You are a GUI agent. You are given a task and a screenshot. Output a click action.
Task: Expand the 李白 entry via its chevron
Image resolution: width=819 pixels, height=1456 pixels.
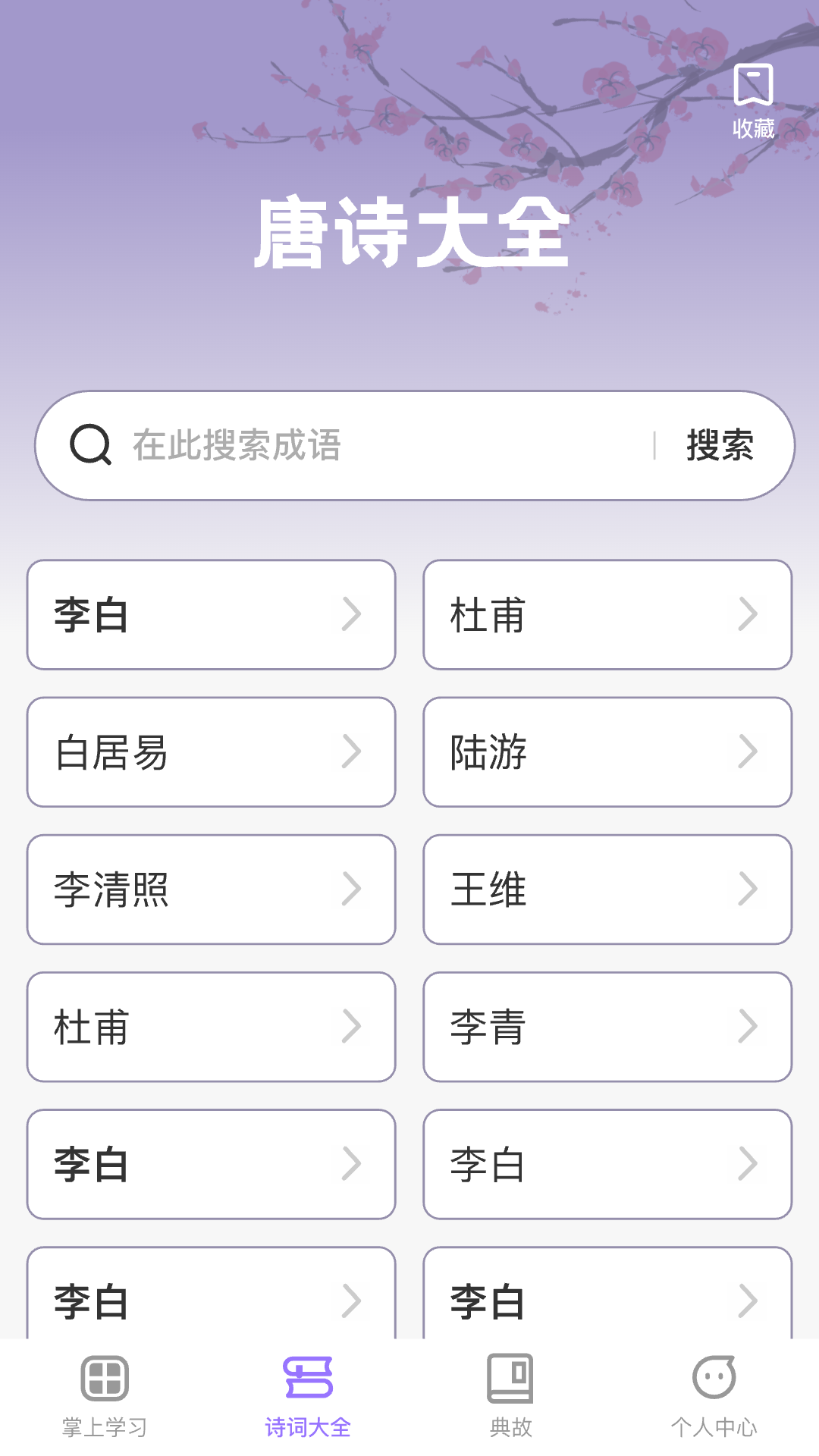coord(353,614)
